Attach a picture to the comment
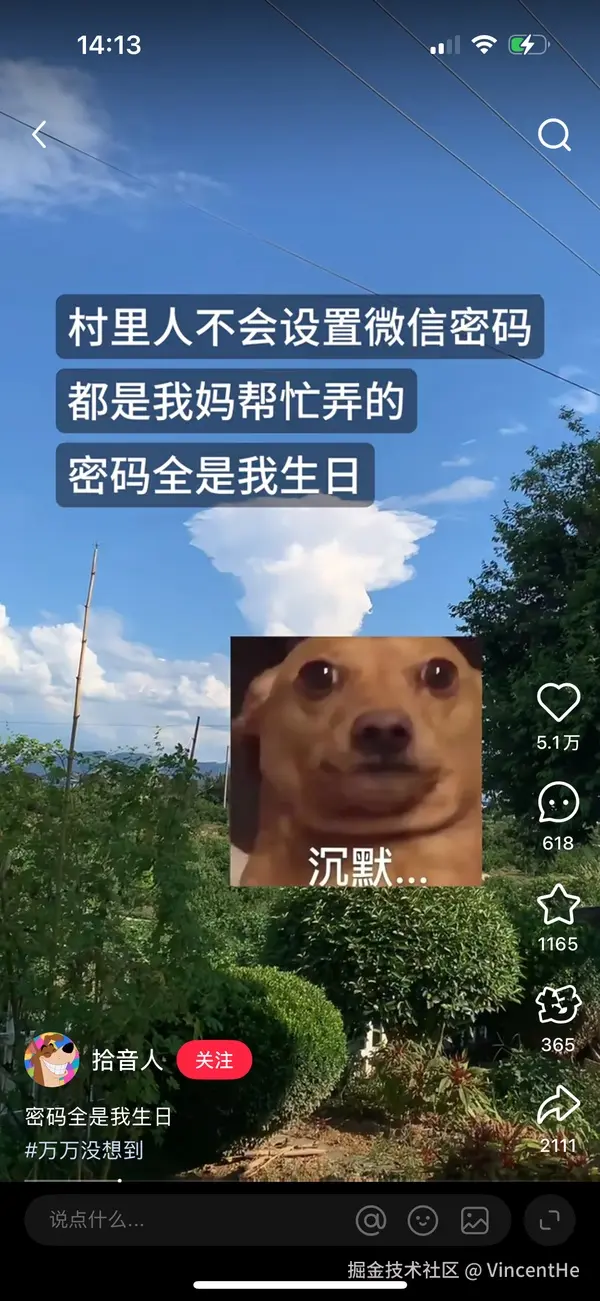This screenshot has width=600, height=1301. pyautogui.click(x=474, y=1219)
